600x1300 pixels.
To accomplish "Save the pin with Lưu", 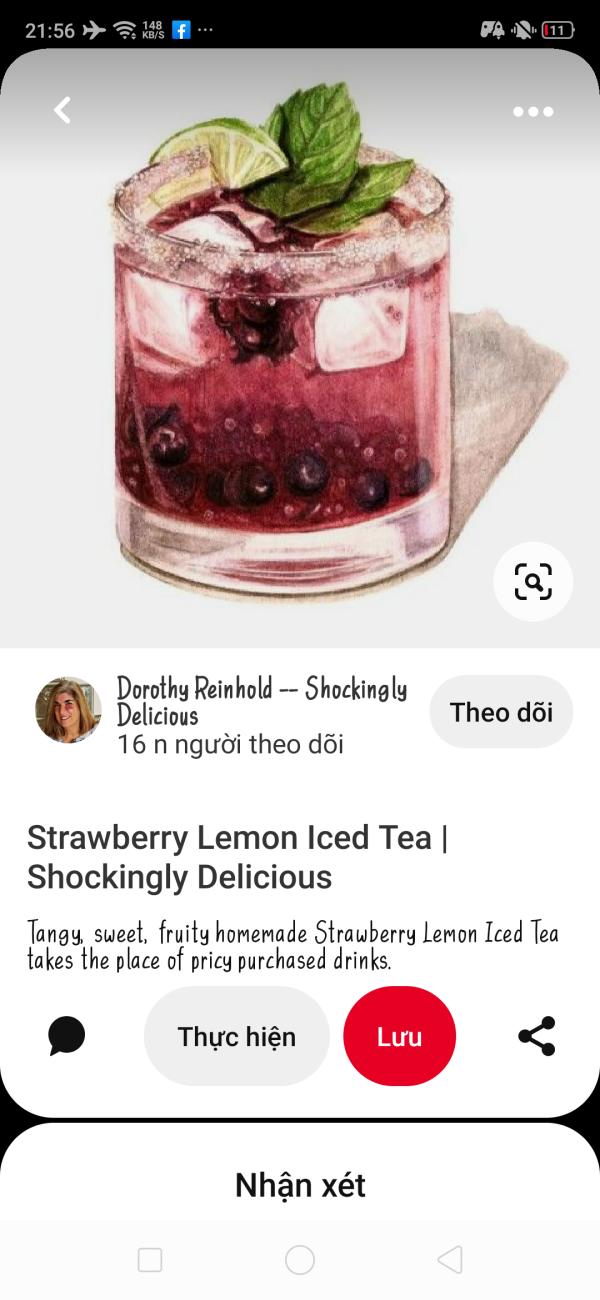I will (x=399, y=1036).
